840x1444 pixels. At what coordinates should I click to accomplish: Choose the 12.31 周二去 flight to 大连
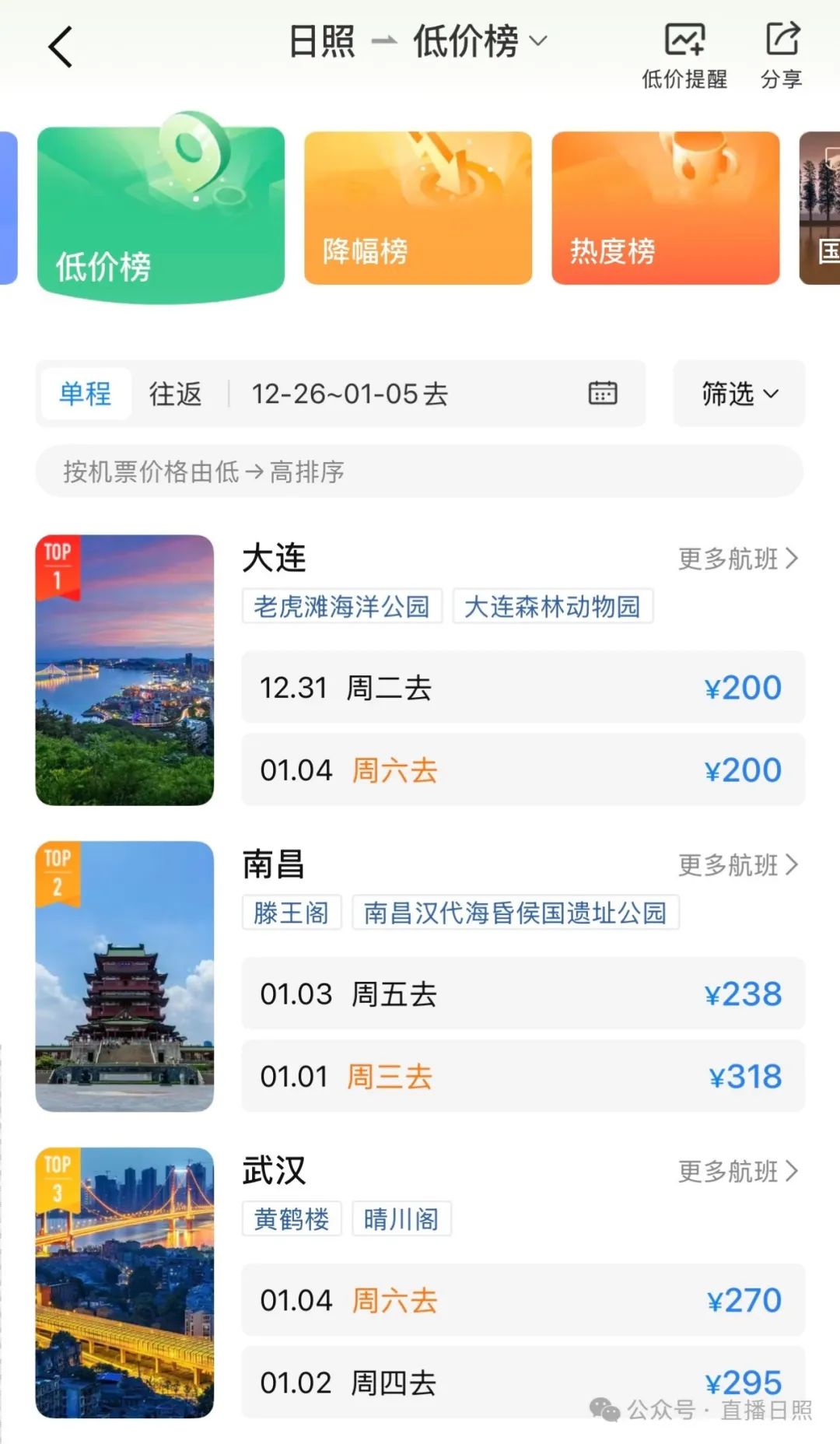coord(523,688)
